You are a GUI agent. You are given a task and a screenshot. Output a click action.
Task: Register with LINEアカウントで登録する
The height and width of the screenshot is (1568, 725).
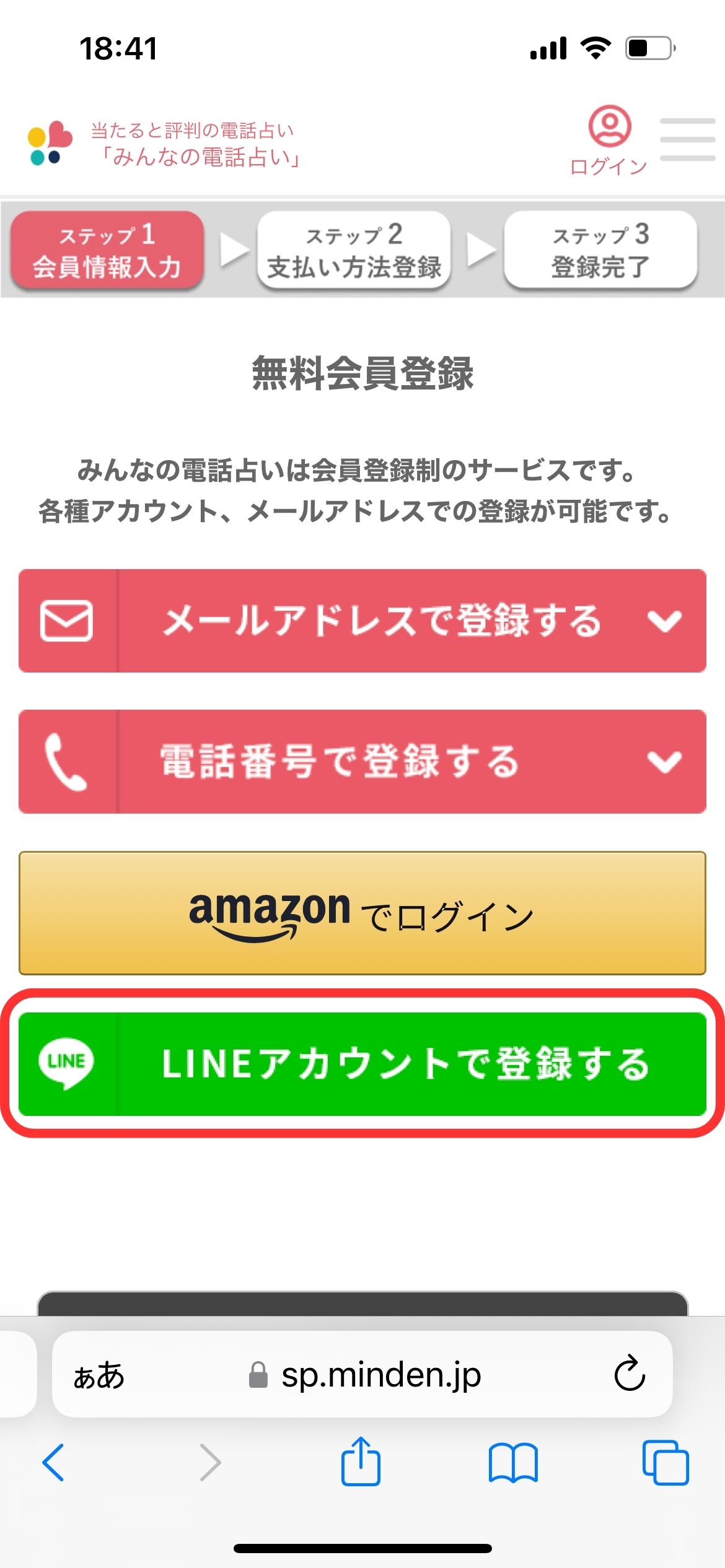pos(362,1064)
